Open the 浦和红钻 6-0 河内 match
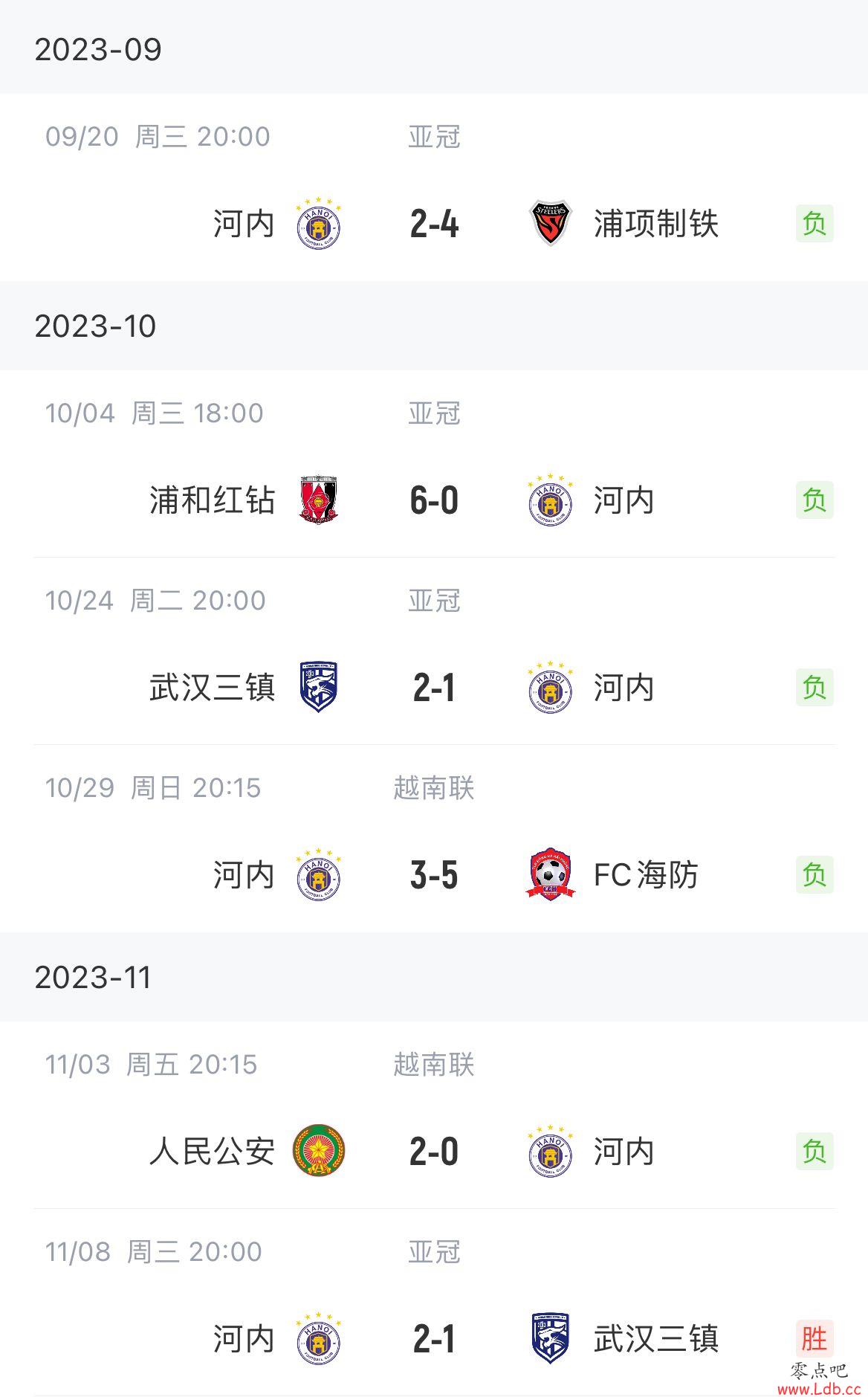The width and height of the screenshot is (868, 1397). pyautogui.click(x=434, y=464)
